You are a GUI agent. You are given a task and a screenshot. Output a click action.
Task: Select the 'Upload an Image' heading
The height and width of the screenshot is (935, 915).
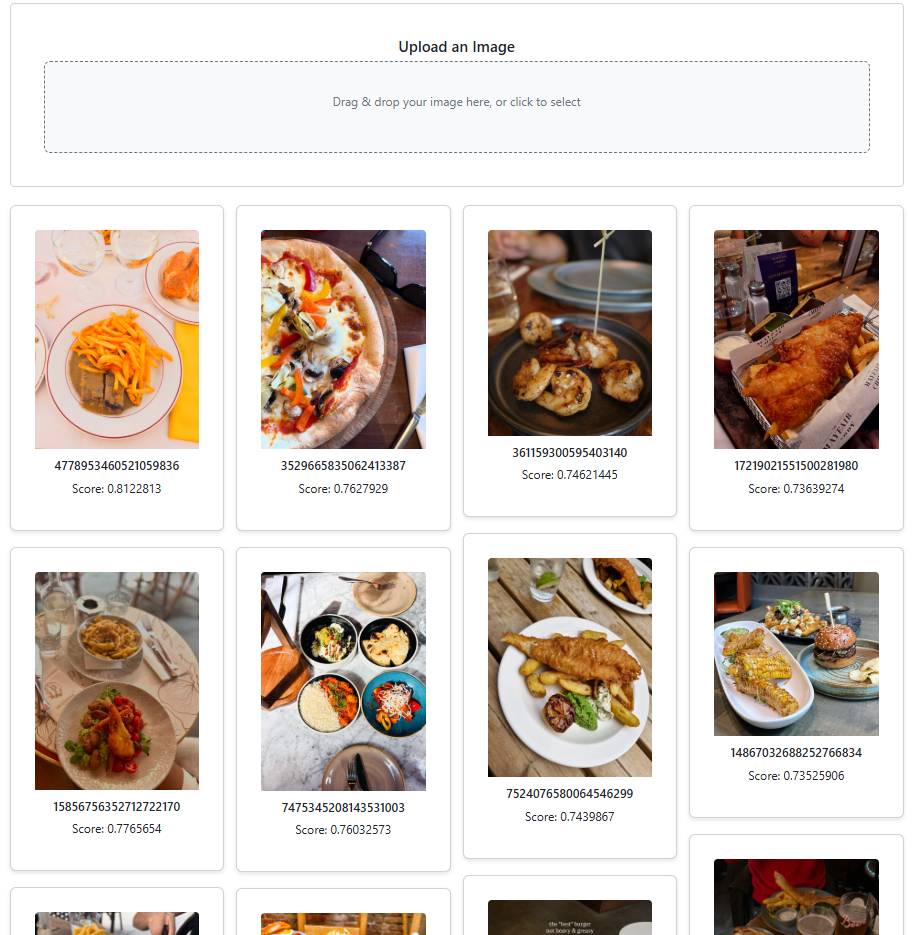tap(457, 47)
